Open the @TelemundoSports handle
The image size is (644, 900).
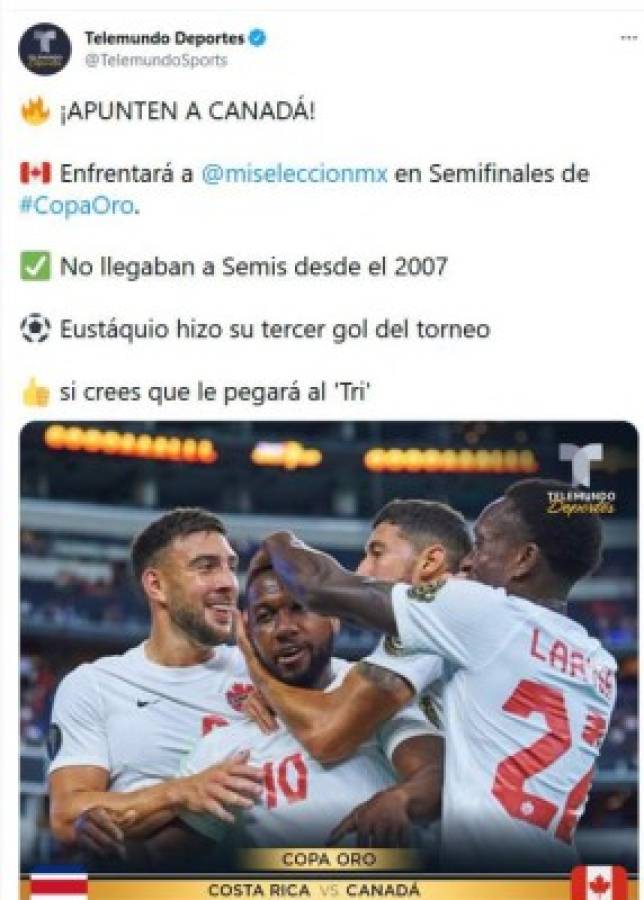(x=155, y=61)
